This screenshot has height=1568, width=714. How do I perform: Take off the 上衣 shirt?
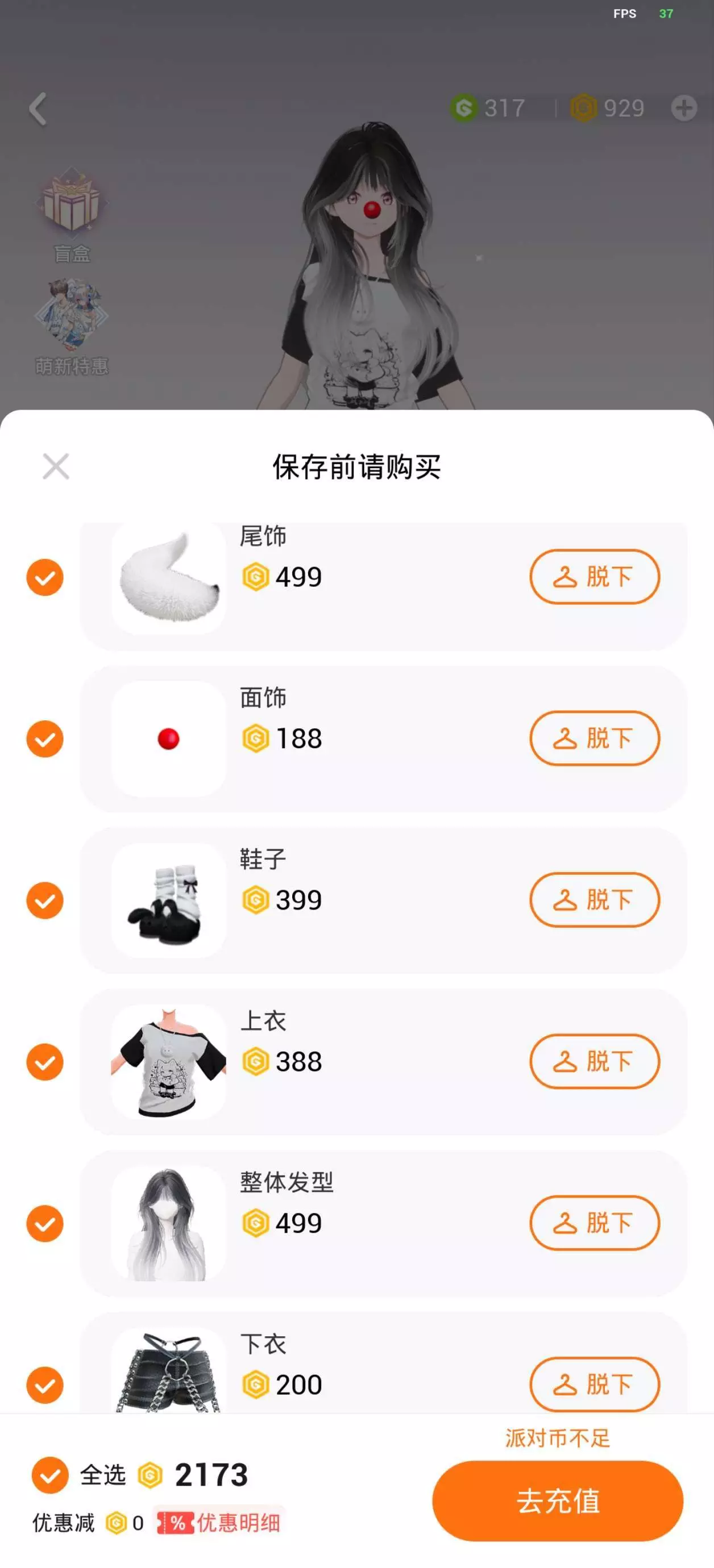point(594,1062)
